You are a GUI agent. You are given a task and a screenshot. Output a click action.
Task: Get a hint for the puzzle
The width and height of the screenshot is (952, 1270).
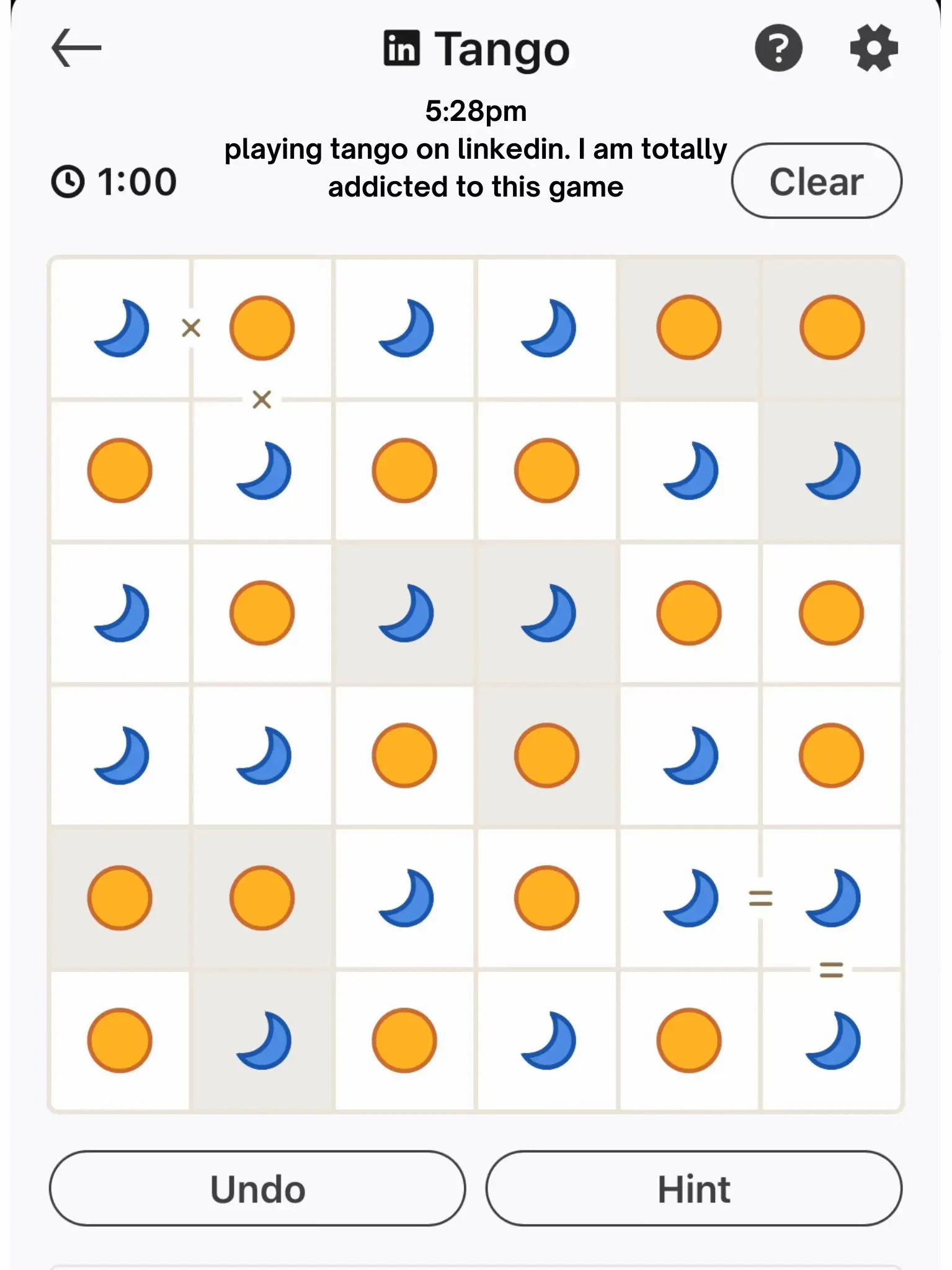pos(693,1189)
